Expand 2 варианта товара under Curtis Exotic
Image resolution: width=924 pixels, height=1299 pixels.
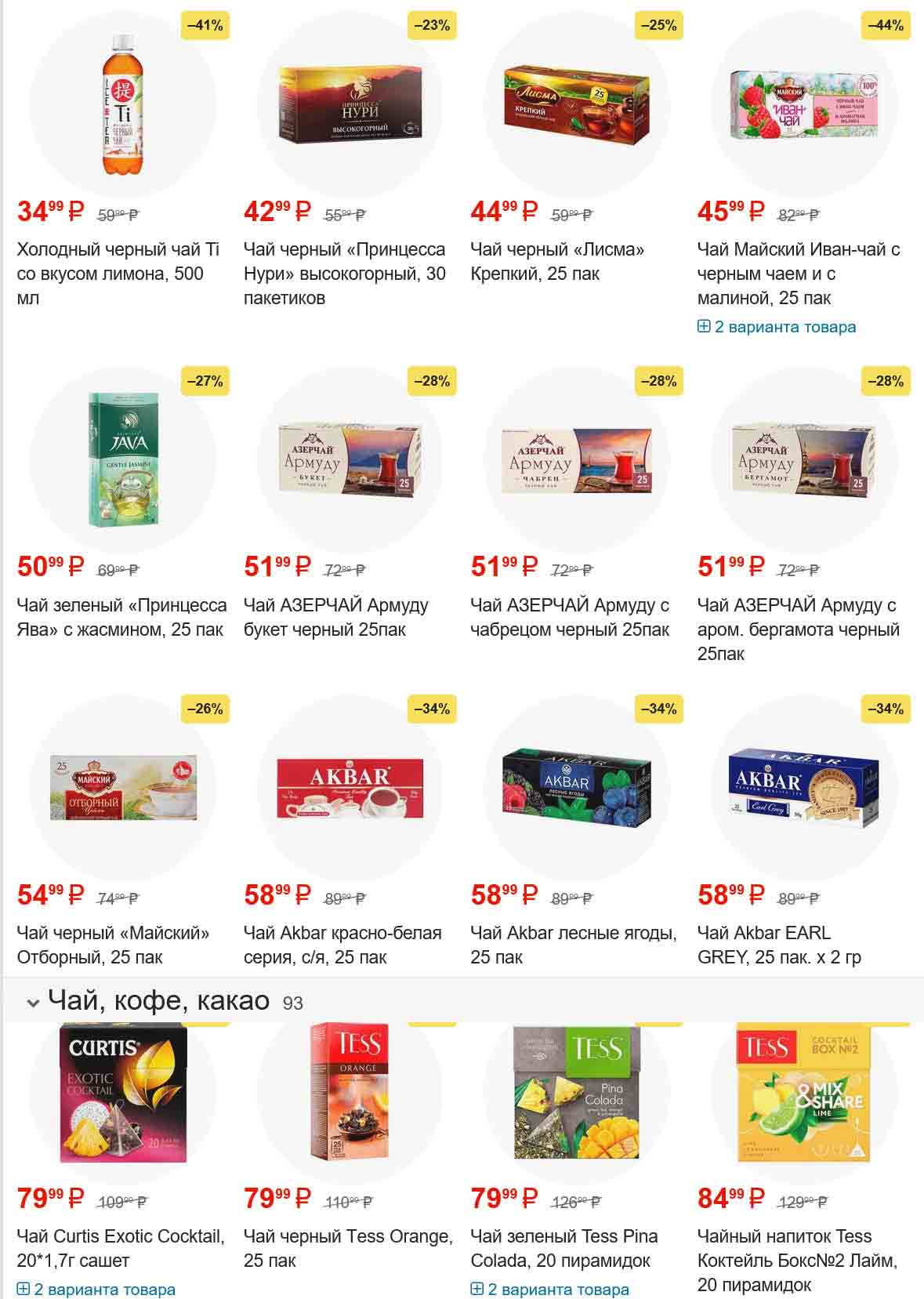click(x=103, y=1290)
